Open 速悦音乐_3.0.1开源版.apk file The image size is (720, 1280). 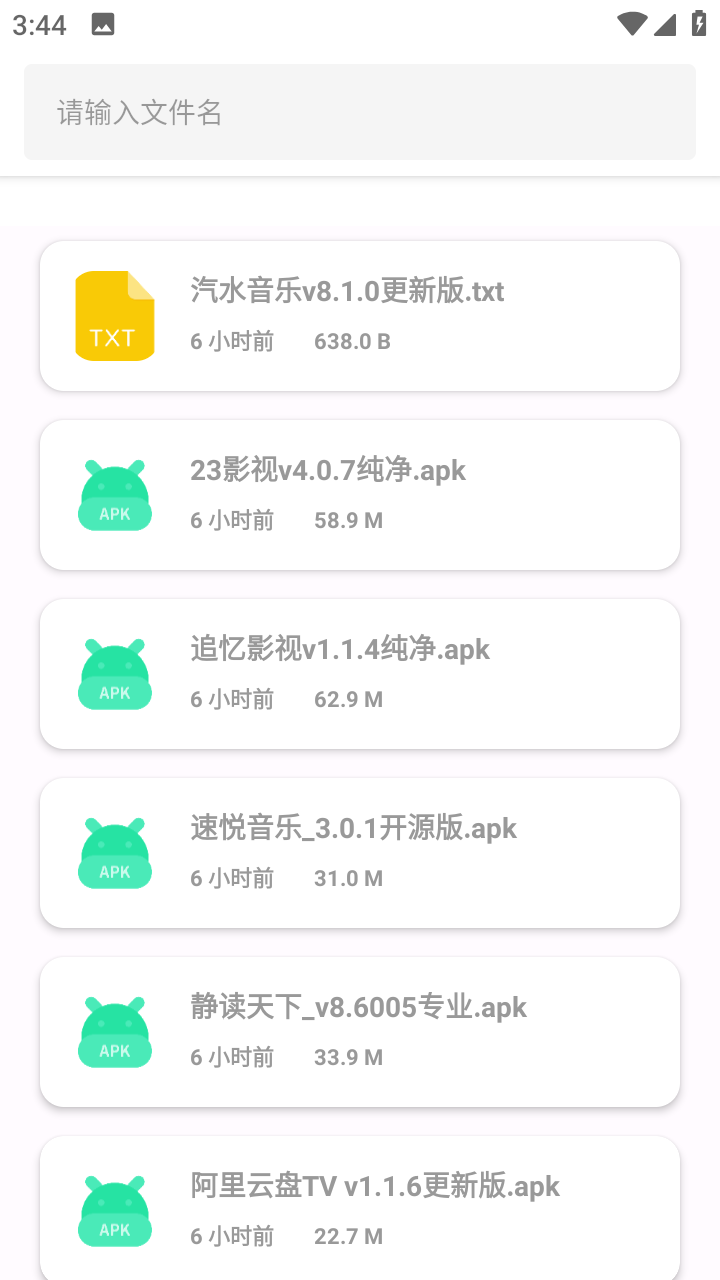[360, 853]
